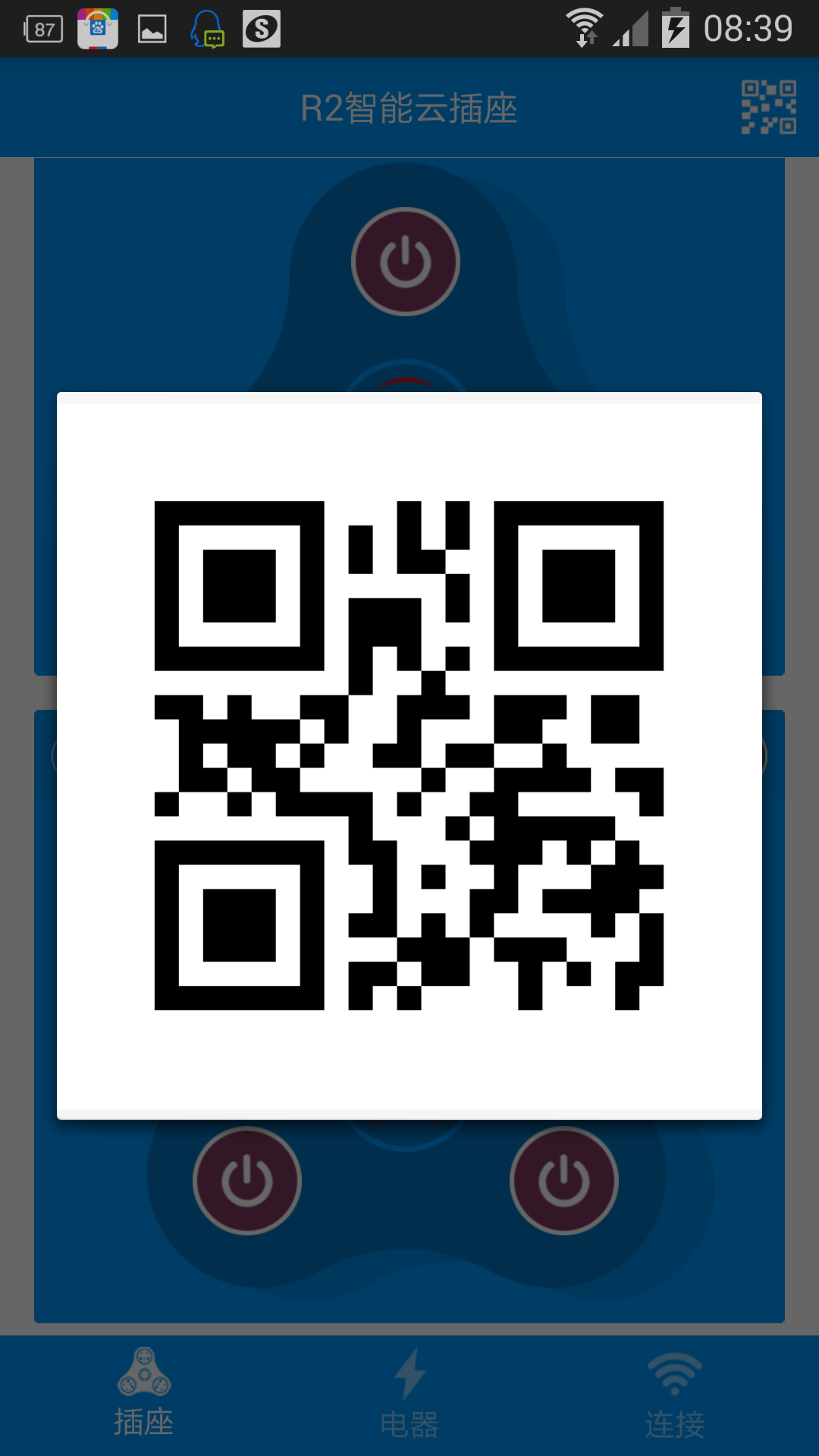819x1456 pixels.
Task: Toggle the top socket power button
Action: point(406,262)
